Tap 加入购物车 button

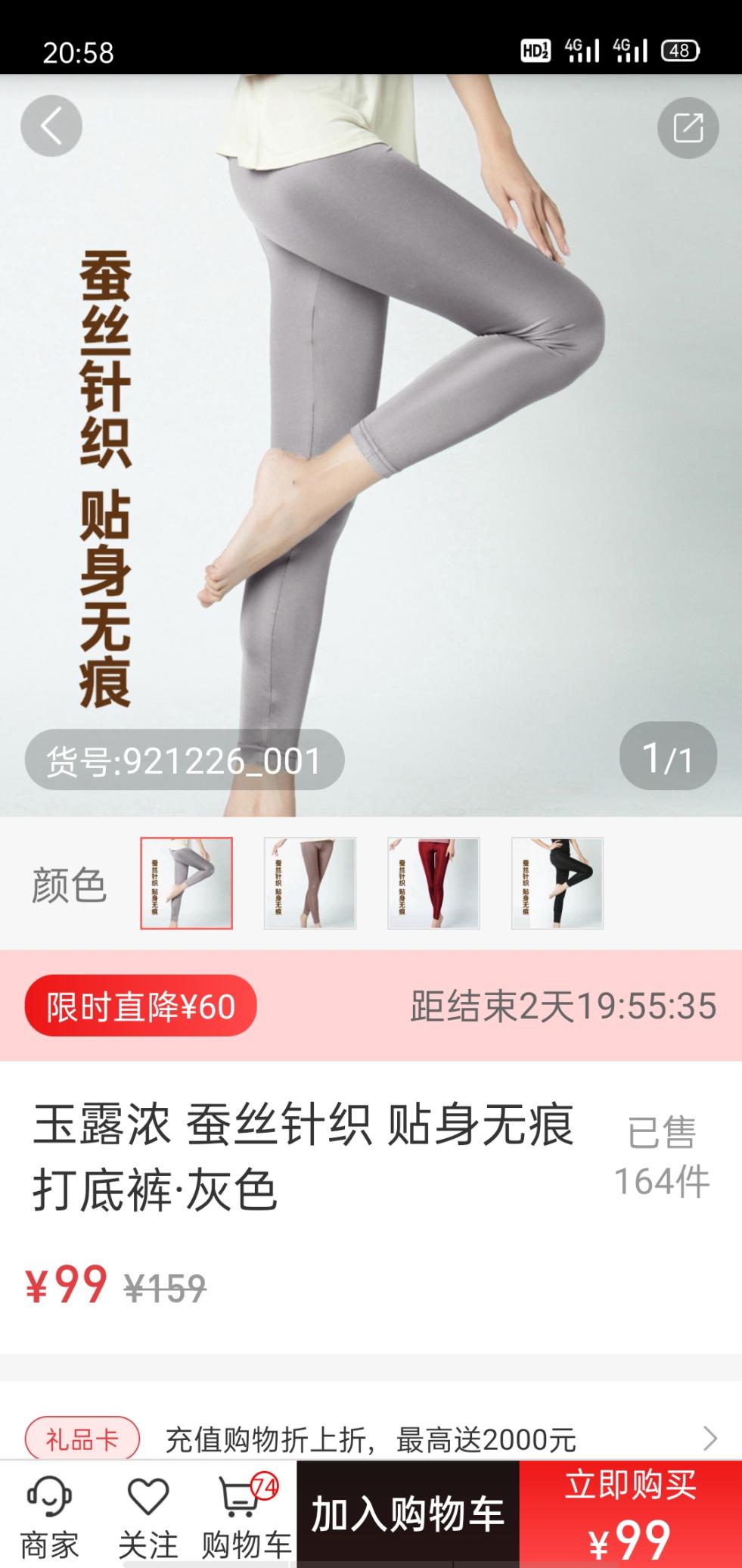click(408, 1514)
